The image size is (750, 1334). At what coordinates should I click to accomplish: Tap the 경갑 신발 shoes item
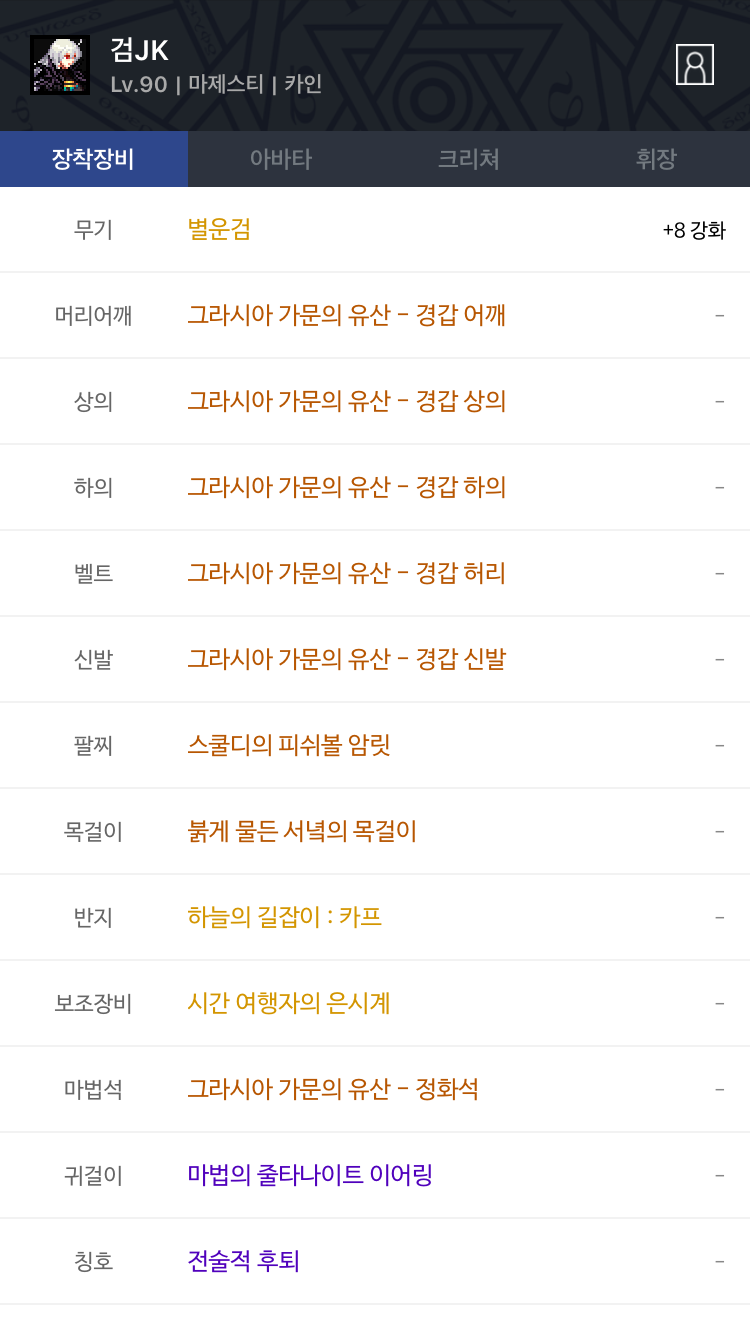pyautogui.click(x=375, y=659)
